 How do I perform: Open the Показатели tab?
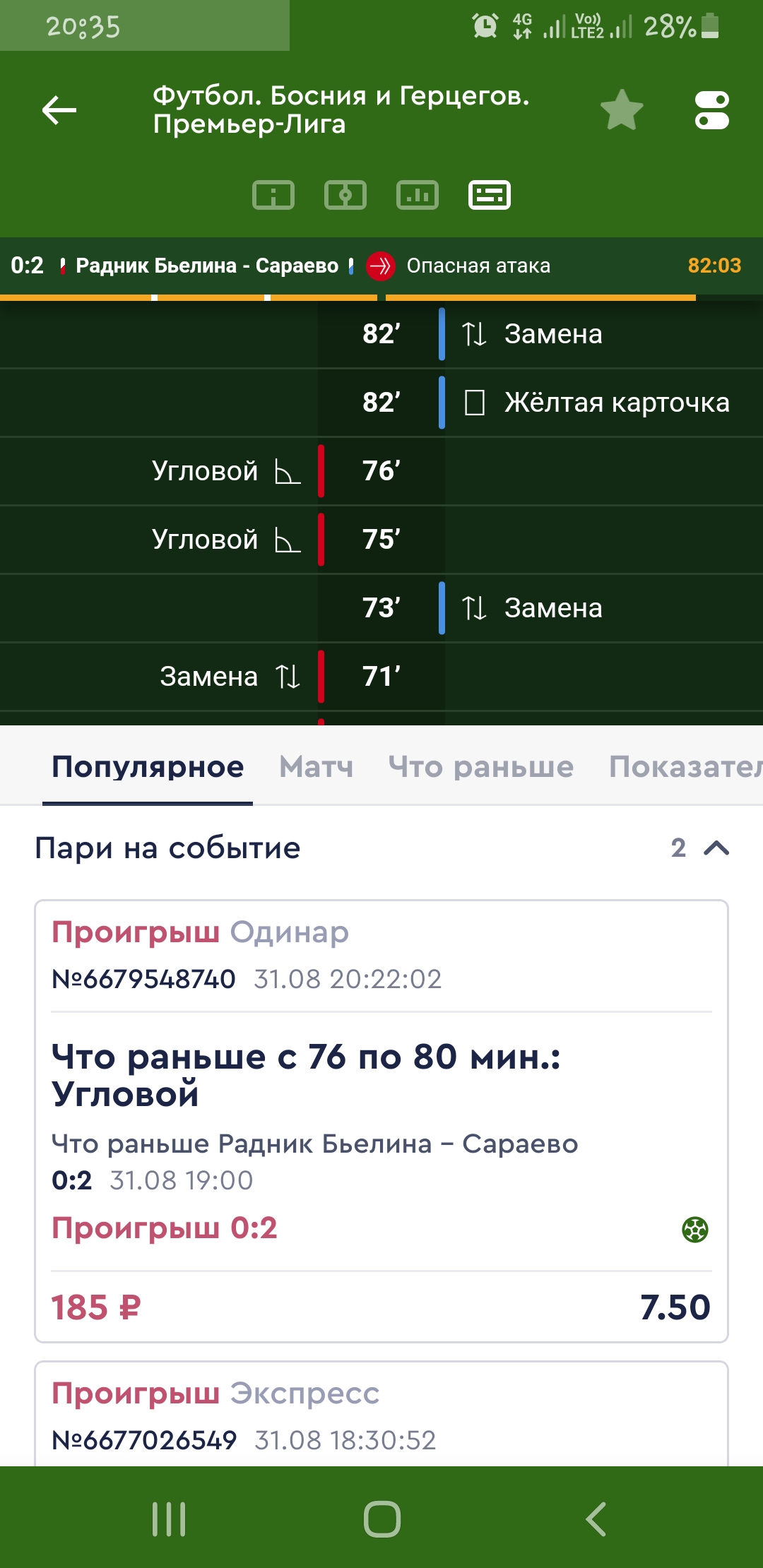684,766
